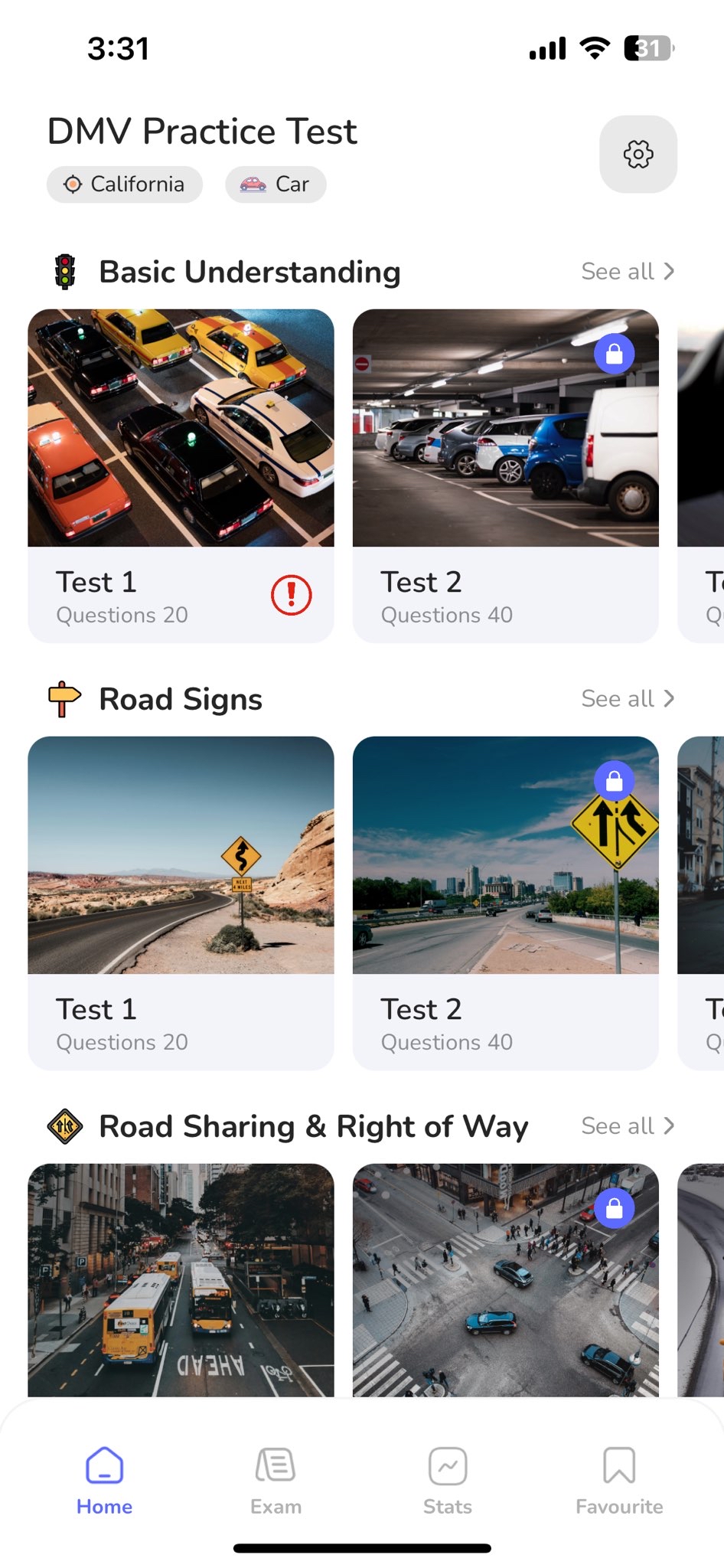The height and width of the screenshot is (1568, 724).
Task: See all Road Signs tests
Action: [627, 699]
